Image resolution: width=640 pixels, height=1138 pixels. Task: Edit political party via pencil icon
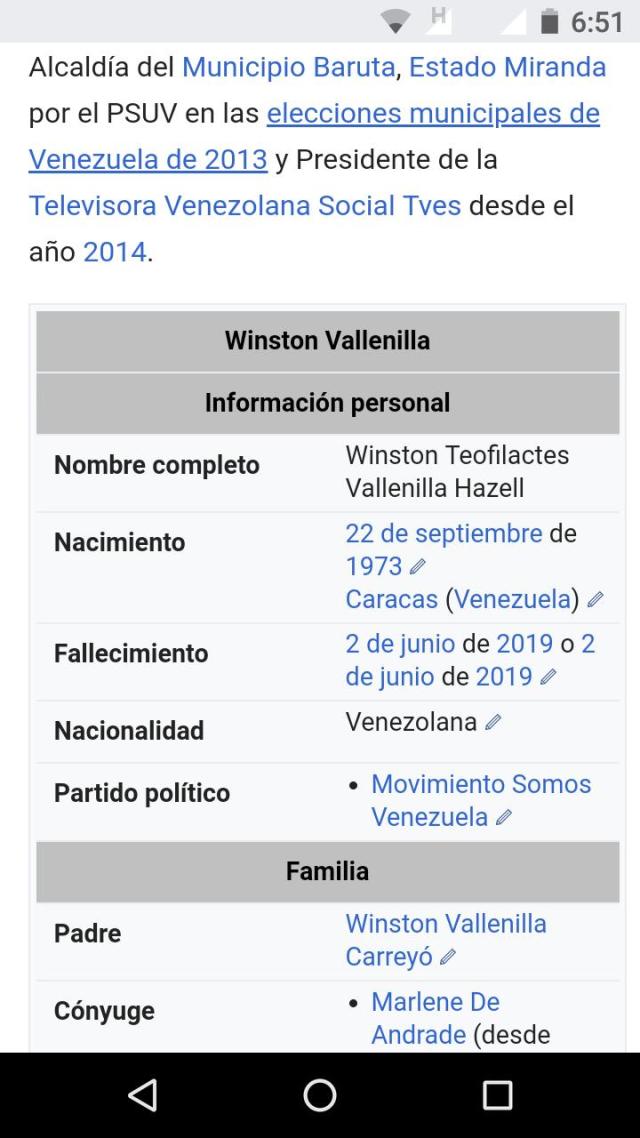tap(504, 818)
